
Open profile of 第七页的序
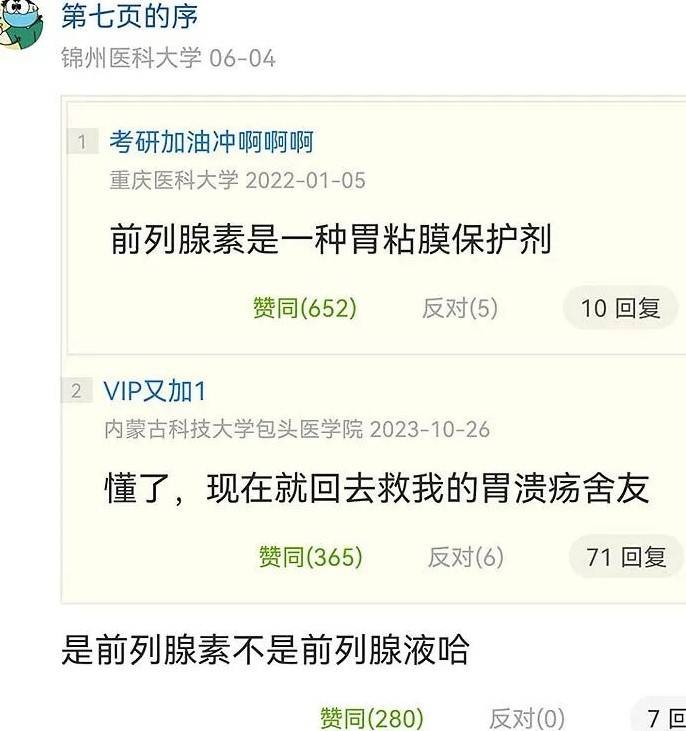coord(130,16)
